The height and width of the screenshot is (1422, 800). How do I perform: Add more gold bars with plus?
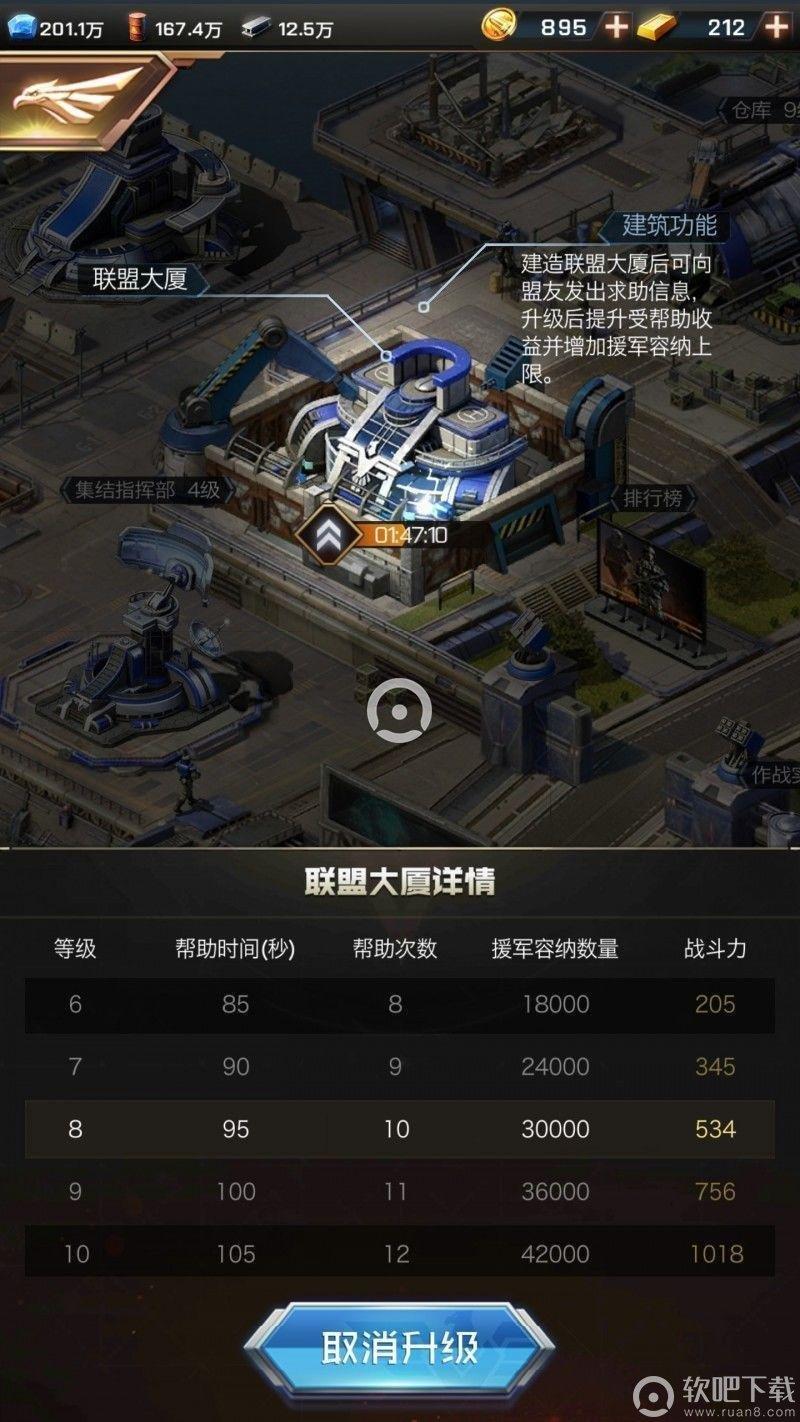[x=776, y=27]
